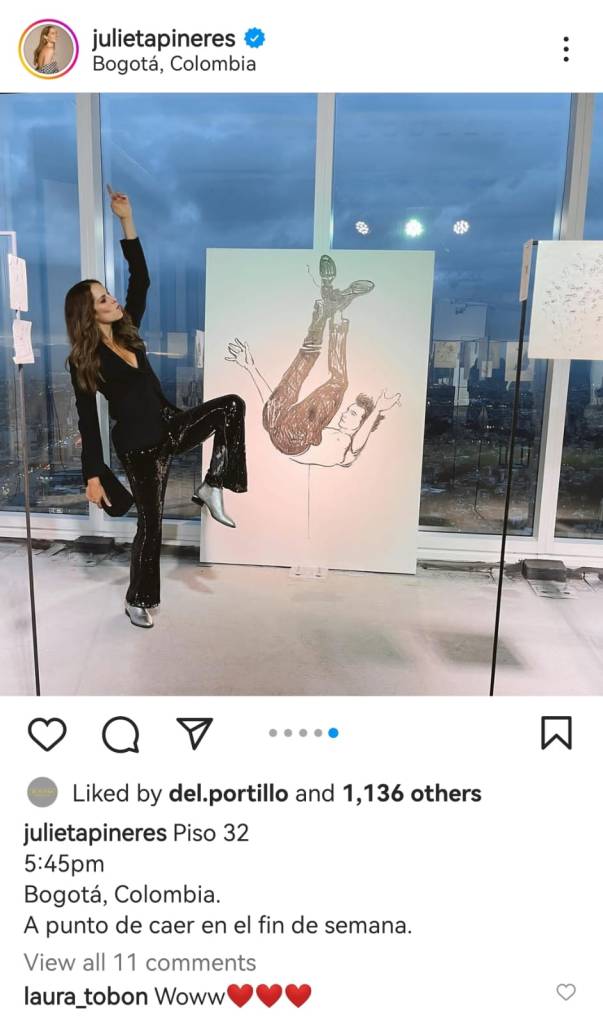Open the comment bubble icon
The width and height of the screenshot is (603, 1024).
[120, 734]
